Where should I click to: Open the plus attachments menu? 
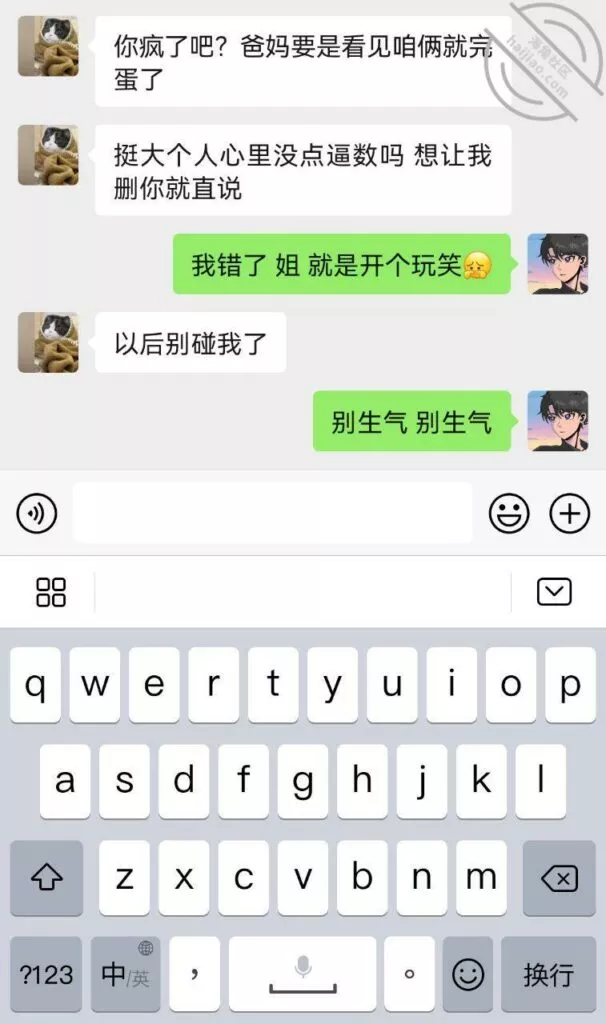coord(570,514)
